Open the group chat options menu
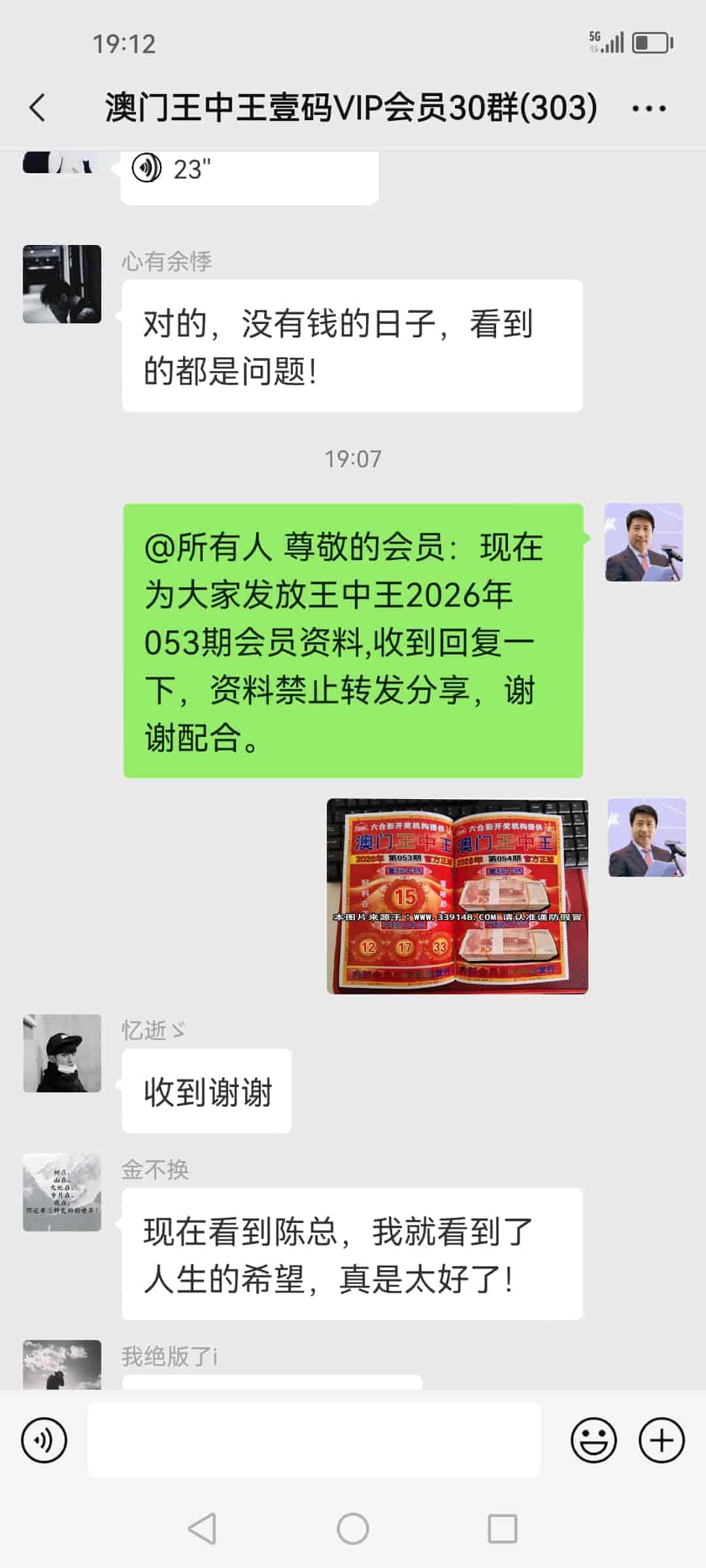 (x=648, y=108)
